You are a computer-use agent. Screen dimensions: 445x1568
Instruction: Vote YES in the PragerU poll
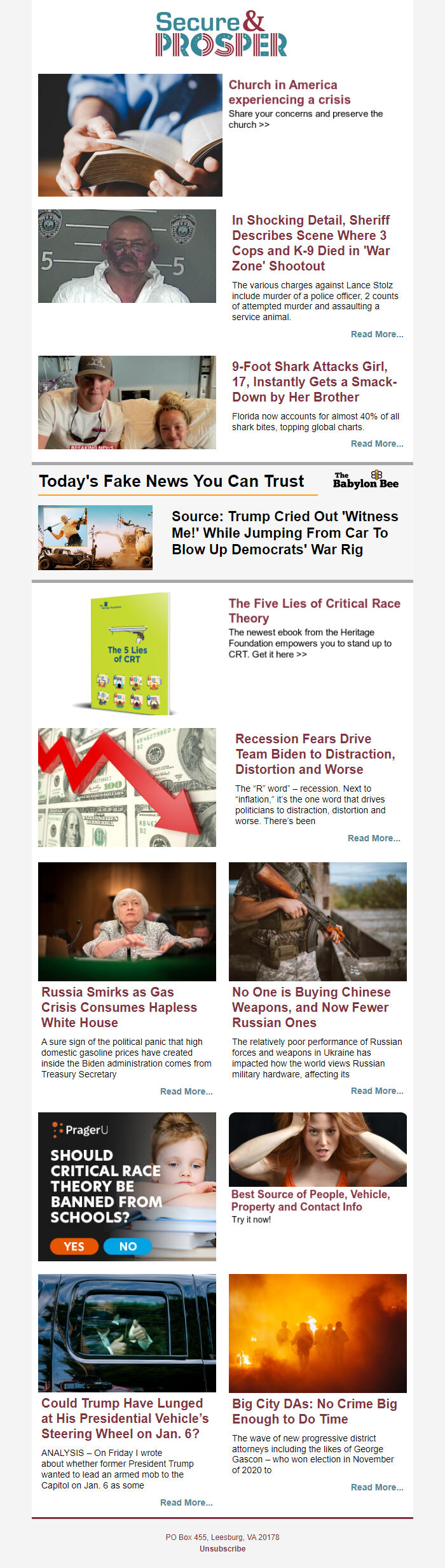(74, 1246)
